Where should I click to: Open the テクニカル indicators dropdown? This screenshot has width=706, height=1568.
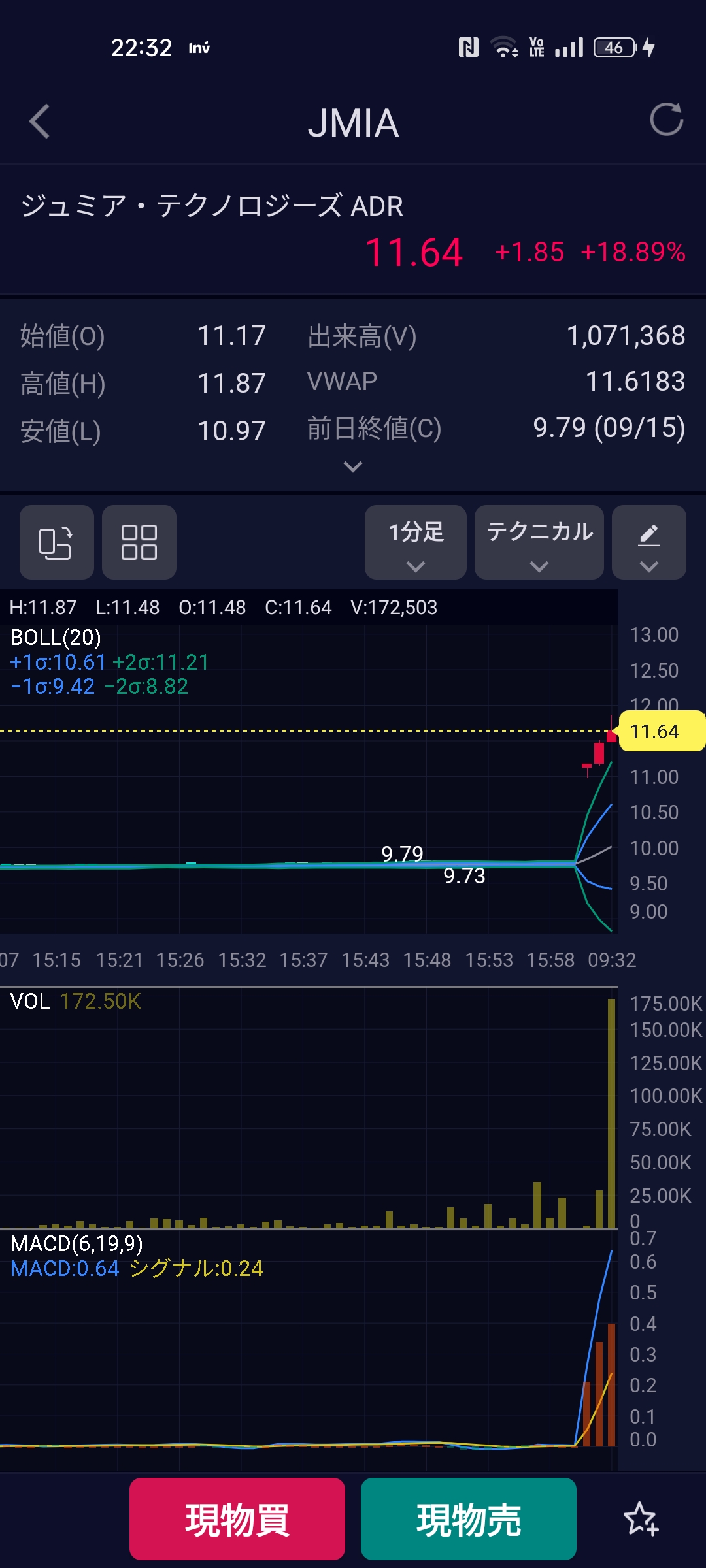click(539, 542)
